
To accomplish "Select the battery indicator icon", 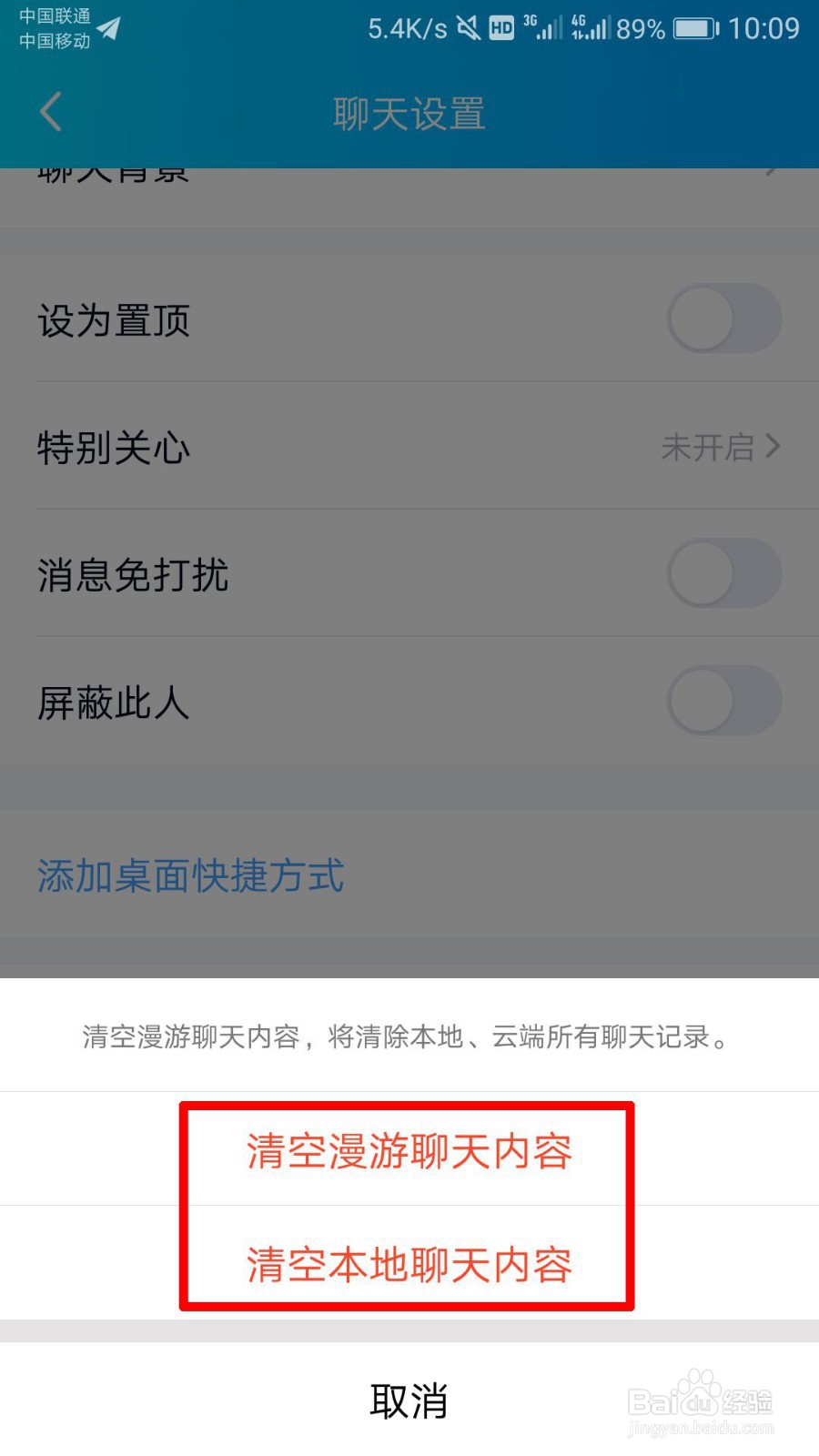I will click(692, 28).
